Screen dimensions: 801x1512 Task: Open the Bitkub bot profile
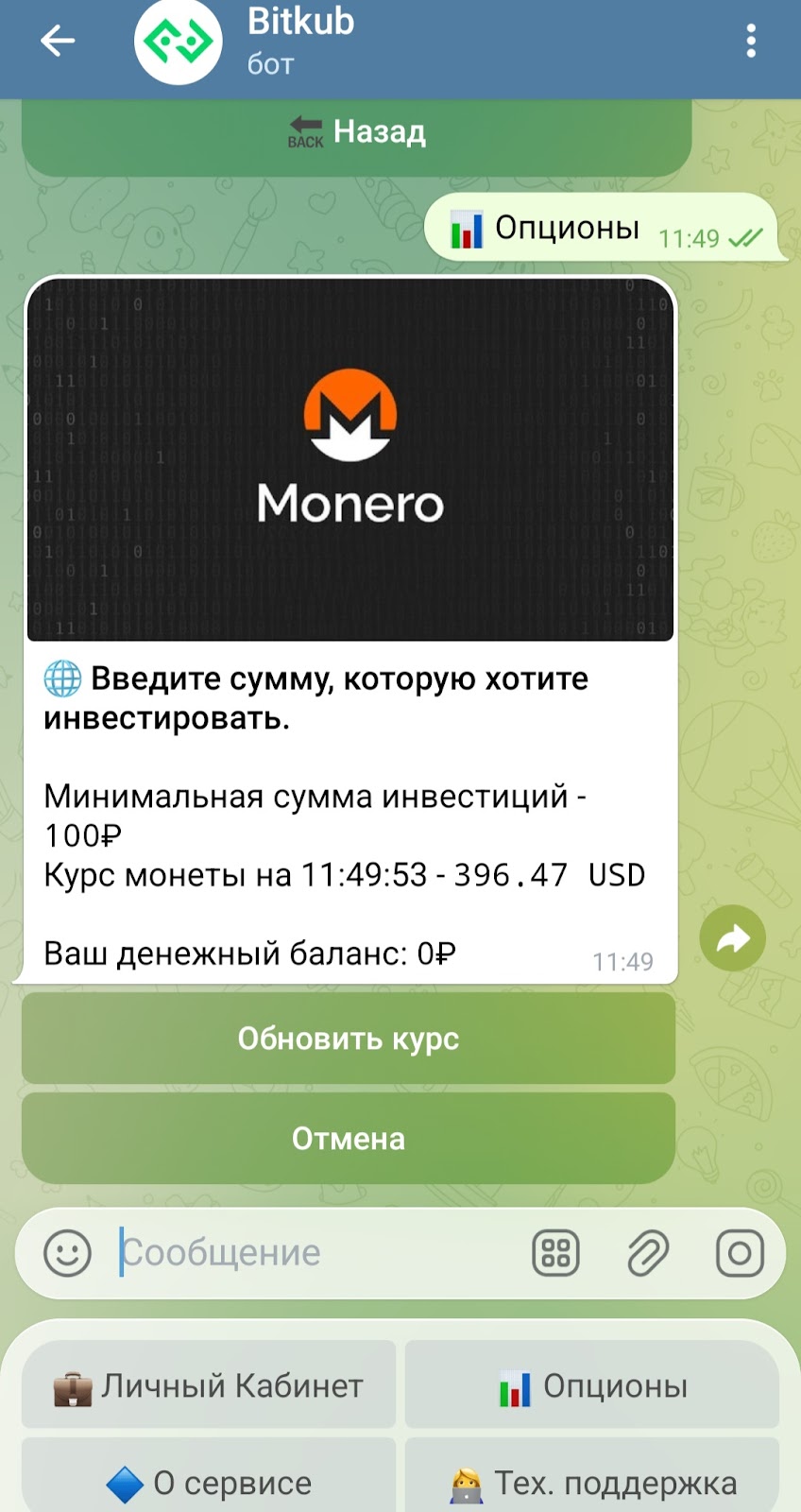point(300,41)
